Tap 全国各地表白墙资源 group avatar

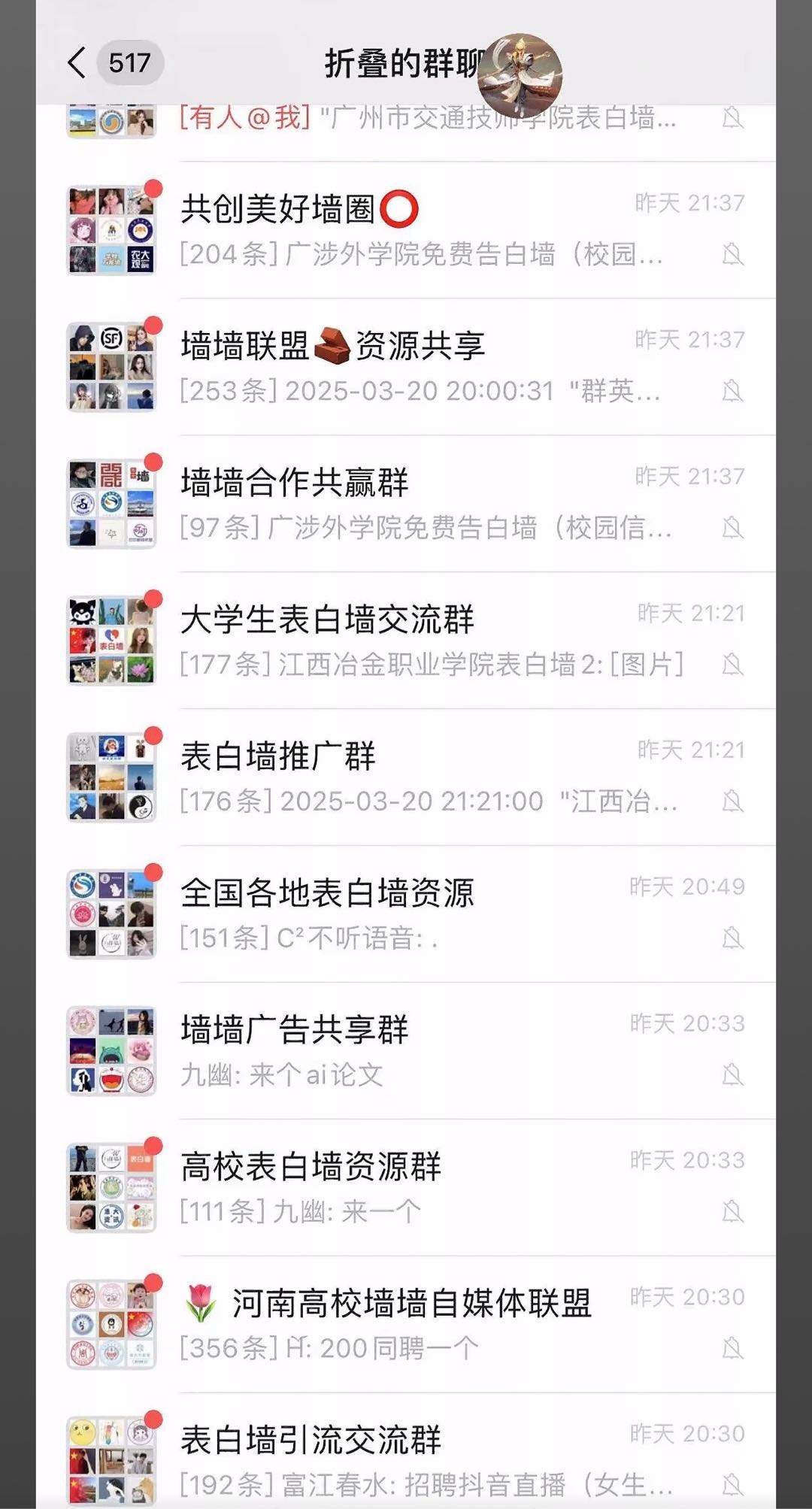pyautogui.click(x=111, y=912)
